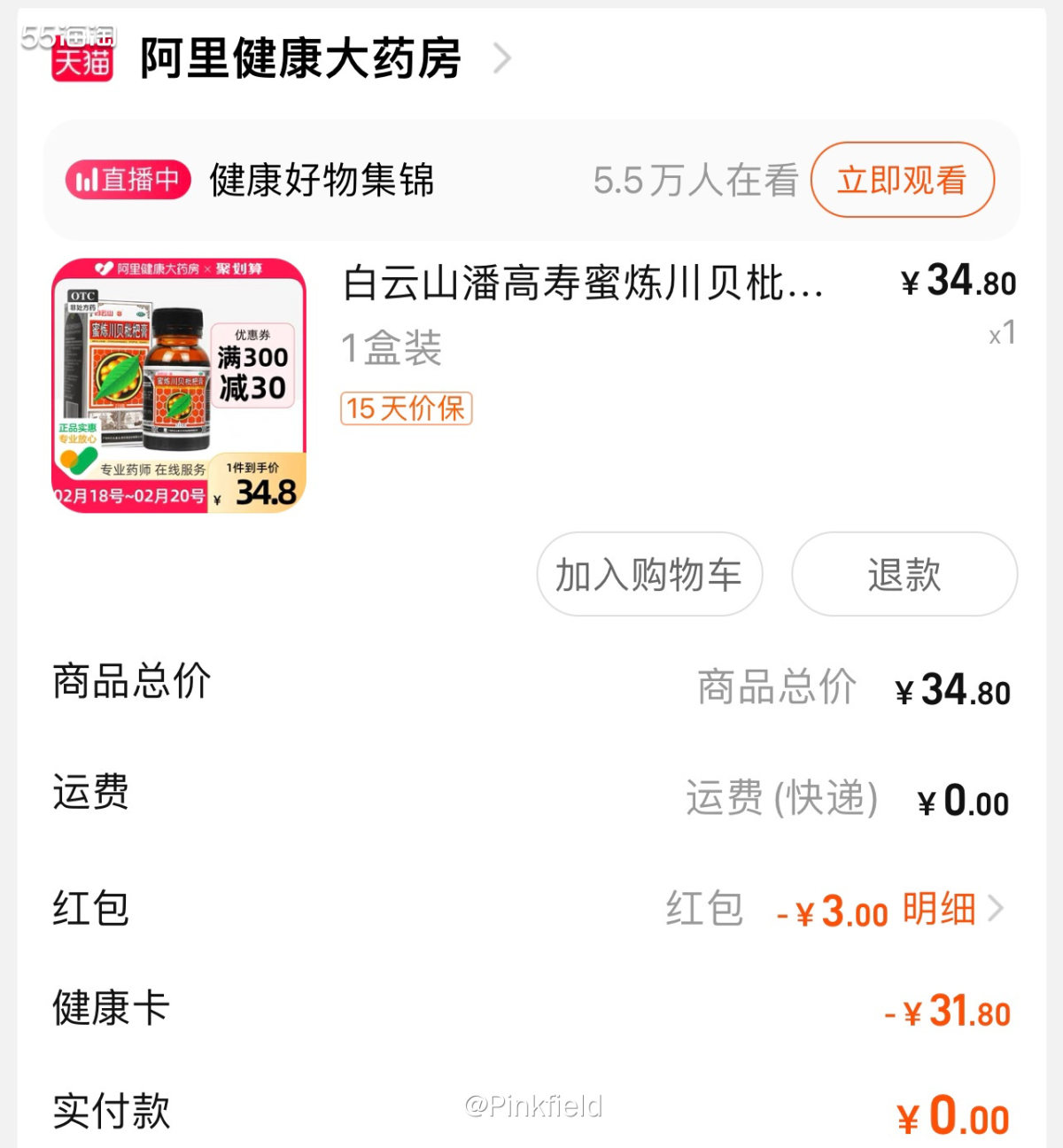
Task: Request a refund via 退款 button
Action: pyautogui.click(x=903, y=575)
